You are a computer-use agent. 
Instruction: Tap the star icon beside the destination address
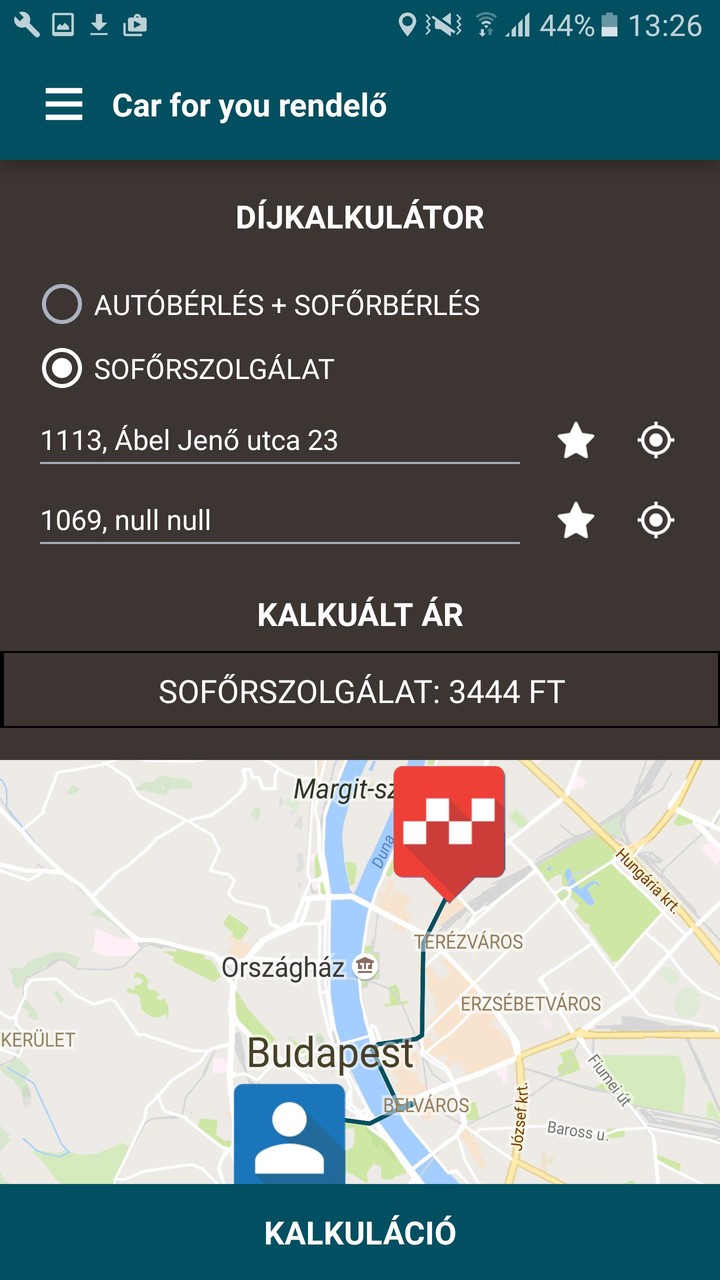(x=575, y=519)
